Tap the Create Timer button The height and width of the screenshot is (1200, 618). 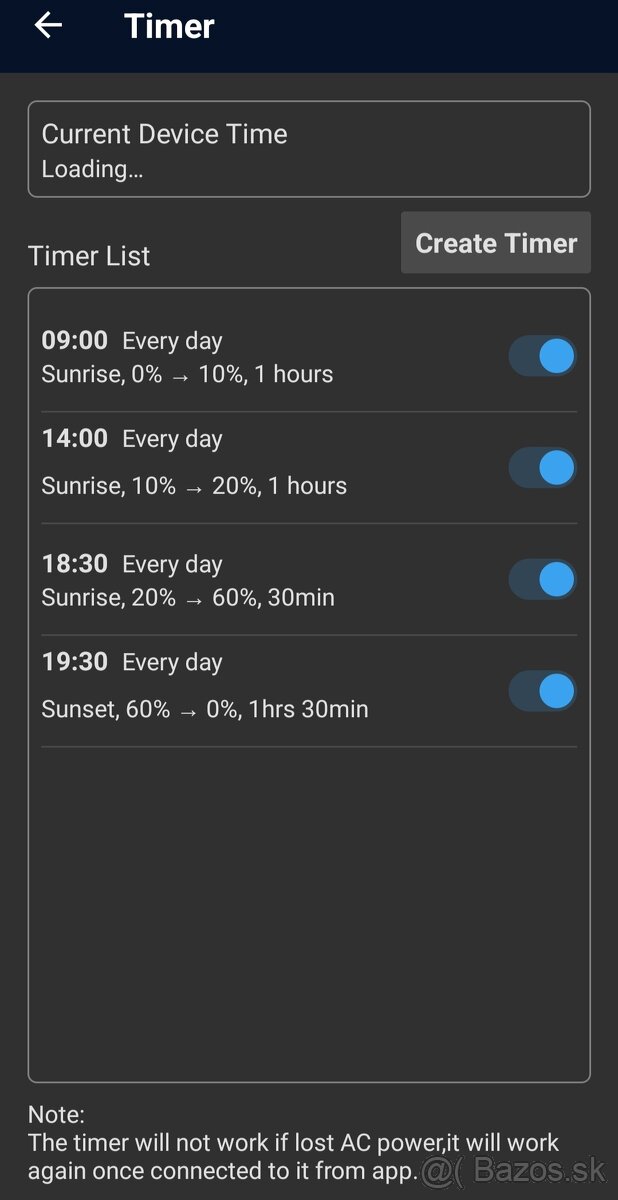tap(496, 243)
